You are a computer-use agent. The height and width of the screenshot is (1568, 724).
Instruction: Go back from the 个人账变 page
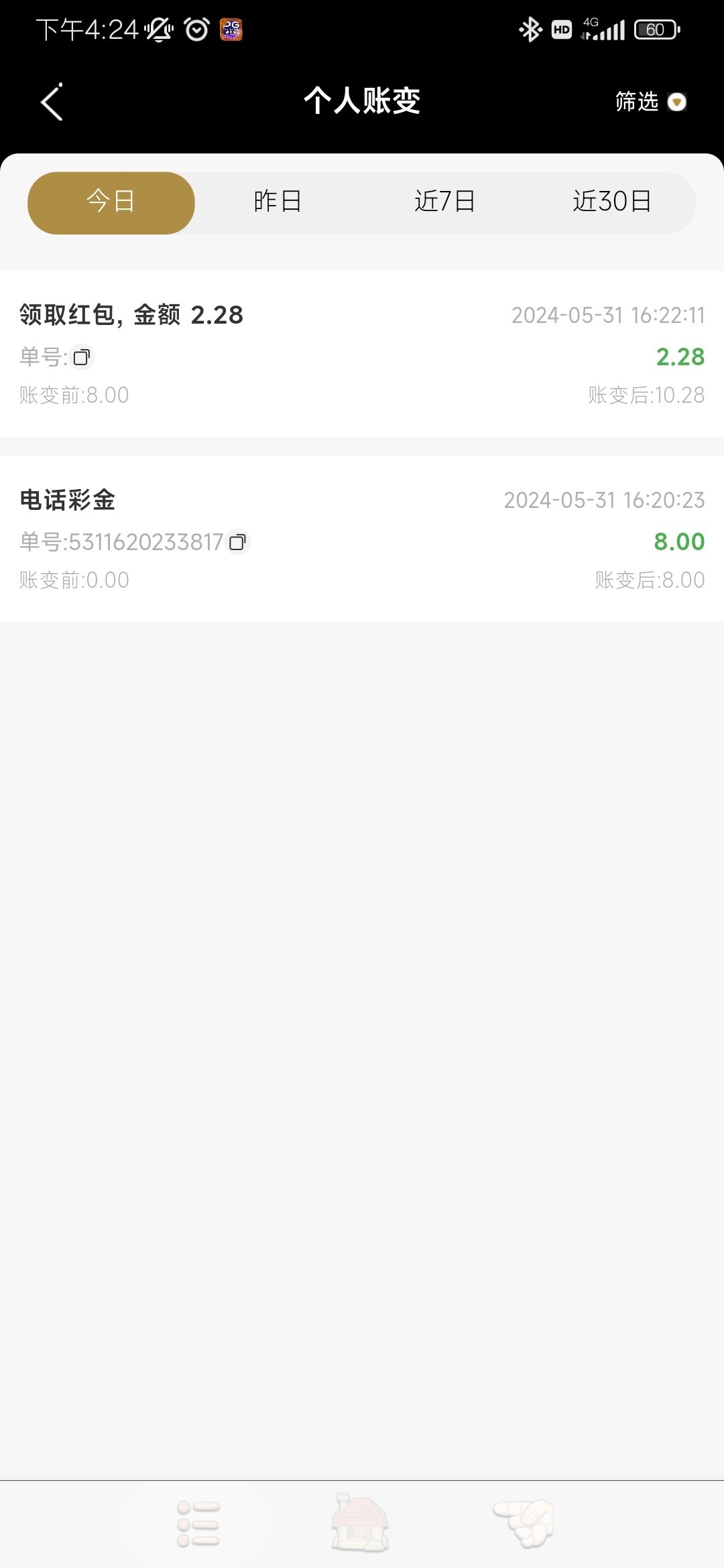[52, 102]
